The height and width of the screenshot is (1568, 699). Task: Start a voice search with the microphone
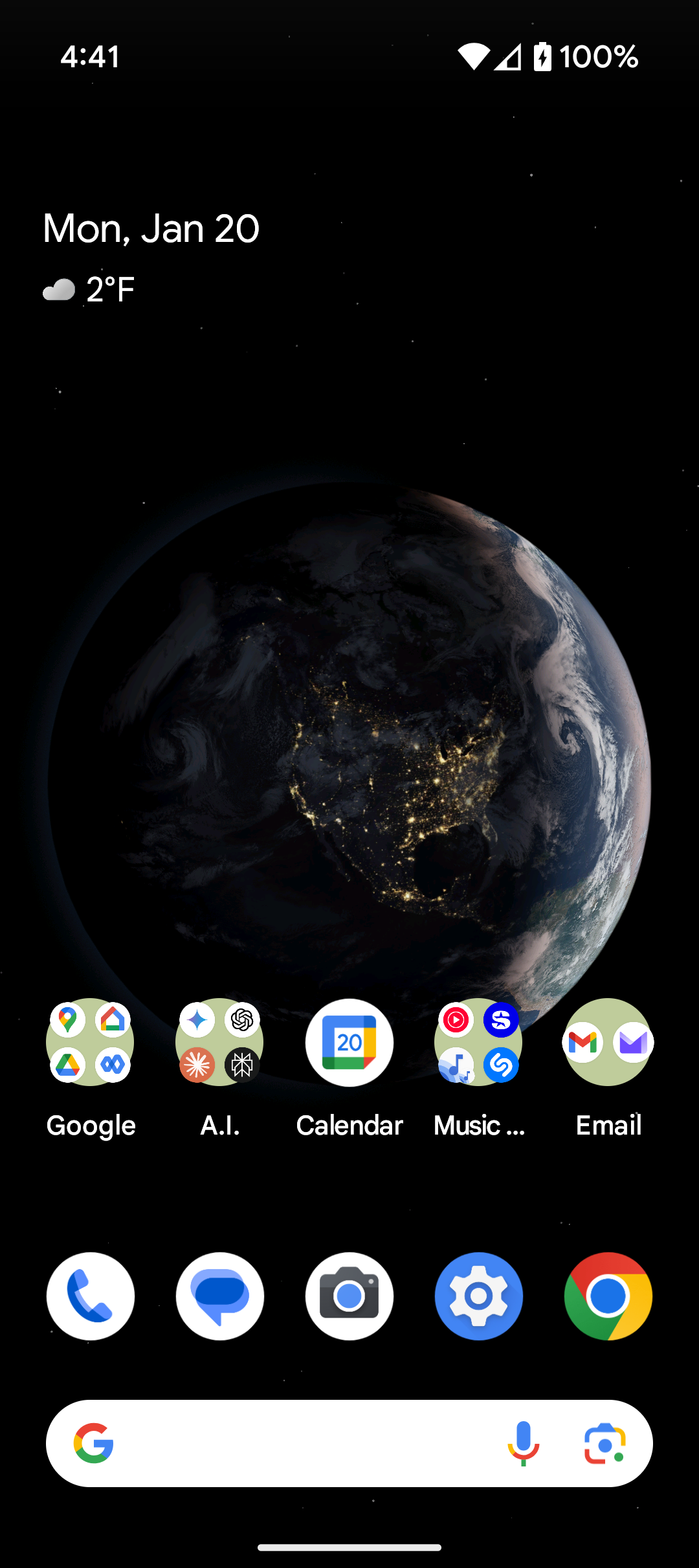coord(523,1443)
